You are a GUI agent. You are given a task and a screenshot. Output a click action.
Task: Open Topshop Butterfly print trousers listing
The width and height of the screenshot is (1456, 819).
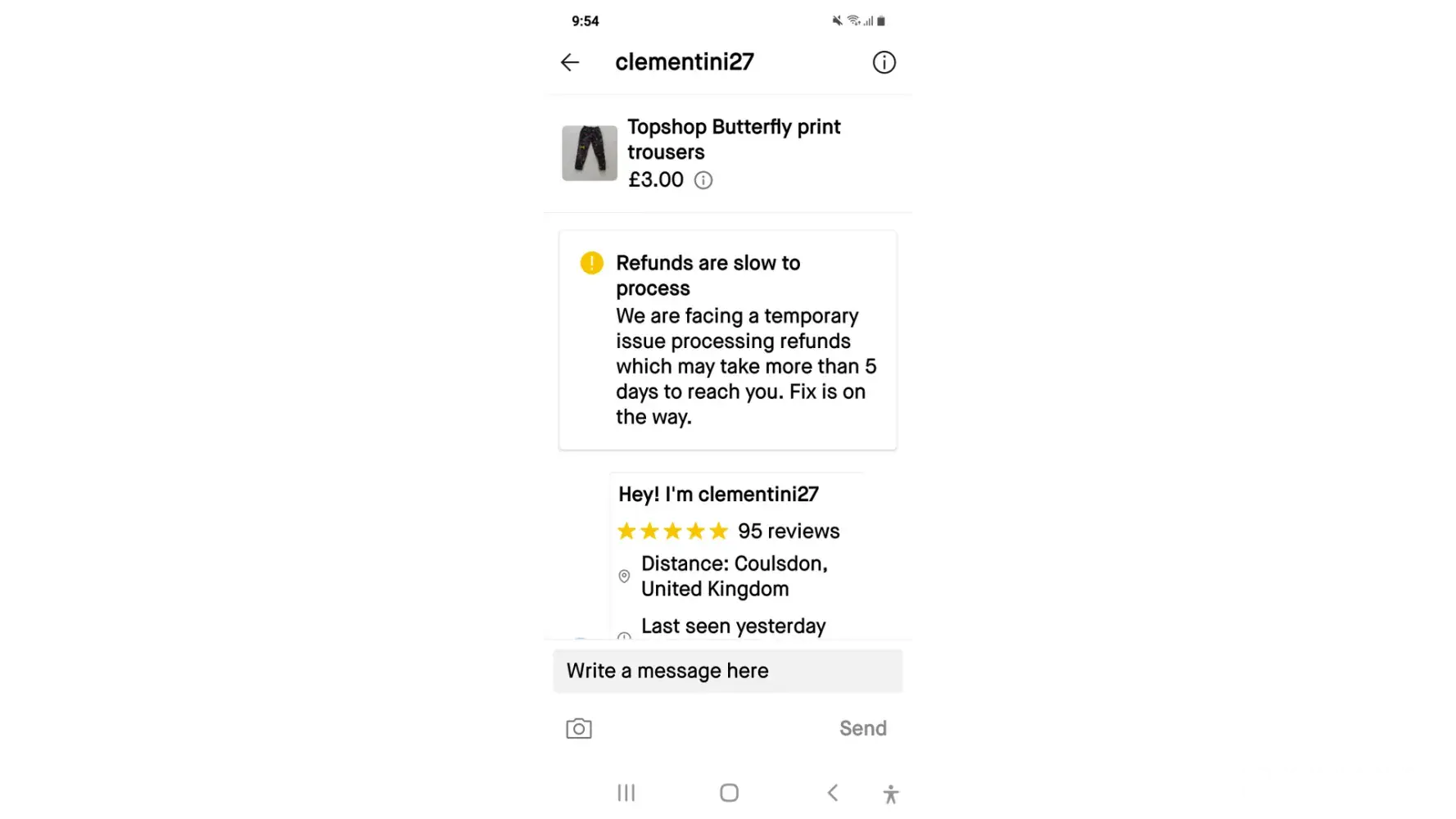pos(733,139)
